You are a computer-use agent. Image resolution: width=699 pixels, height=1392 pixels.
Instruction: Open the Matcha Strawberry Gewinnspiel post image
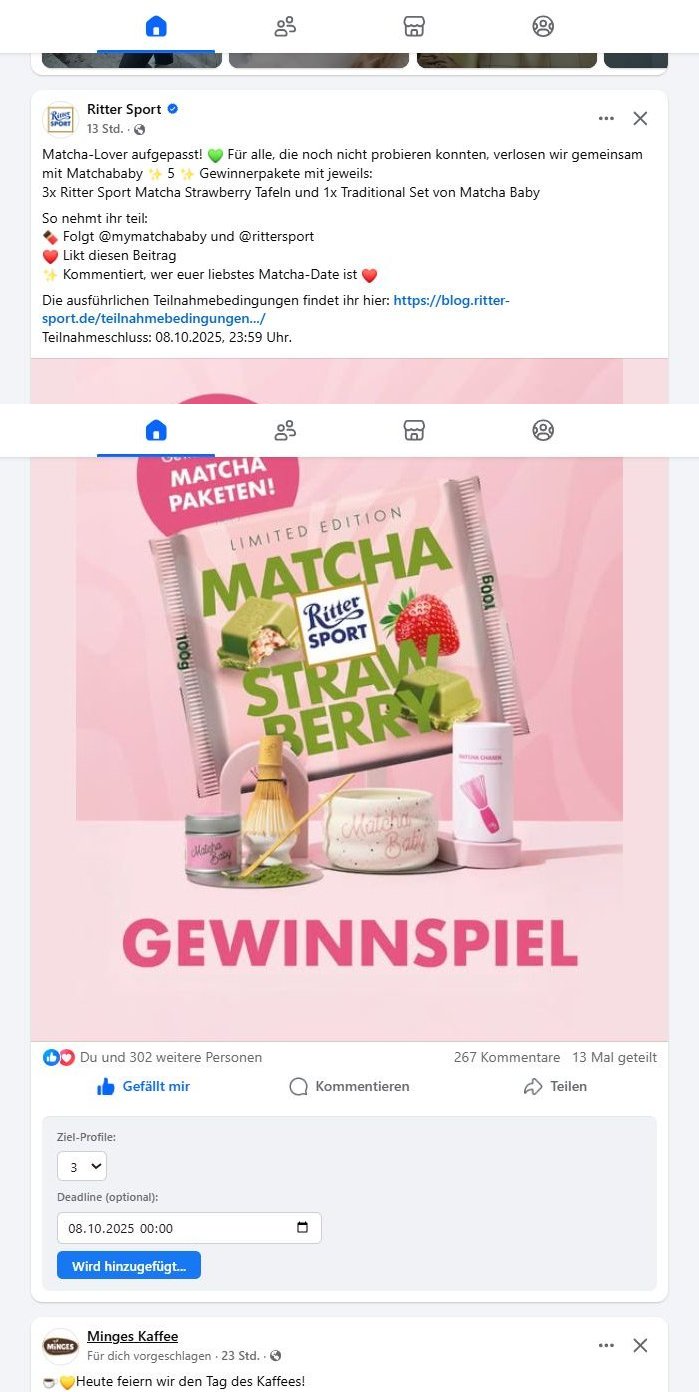349,750
